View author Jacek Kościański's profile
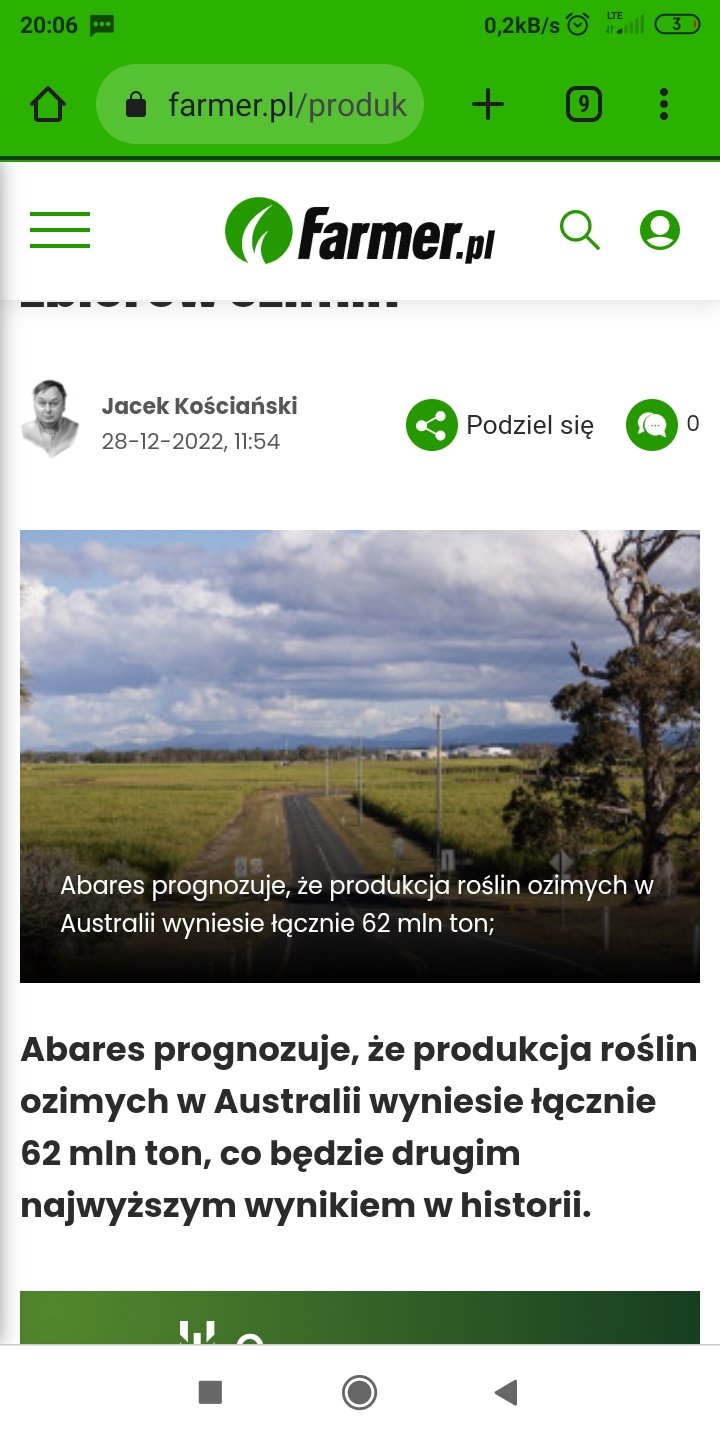Viewport: 720px width, 1440px height. point(198,407)
